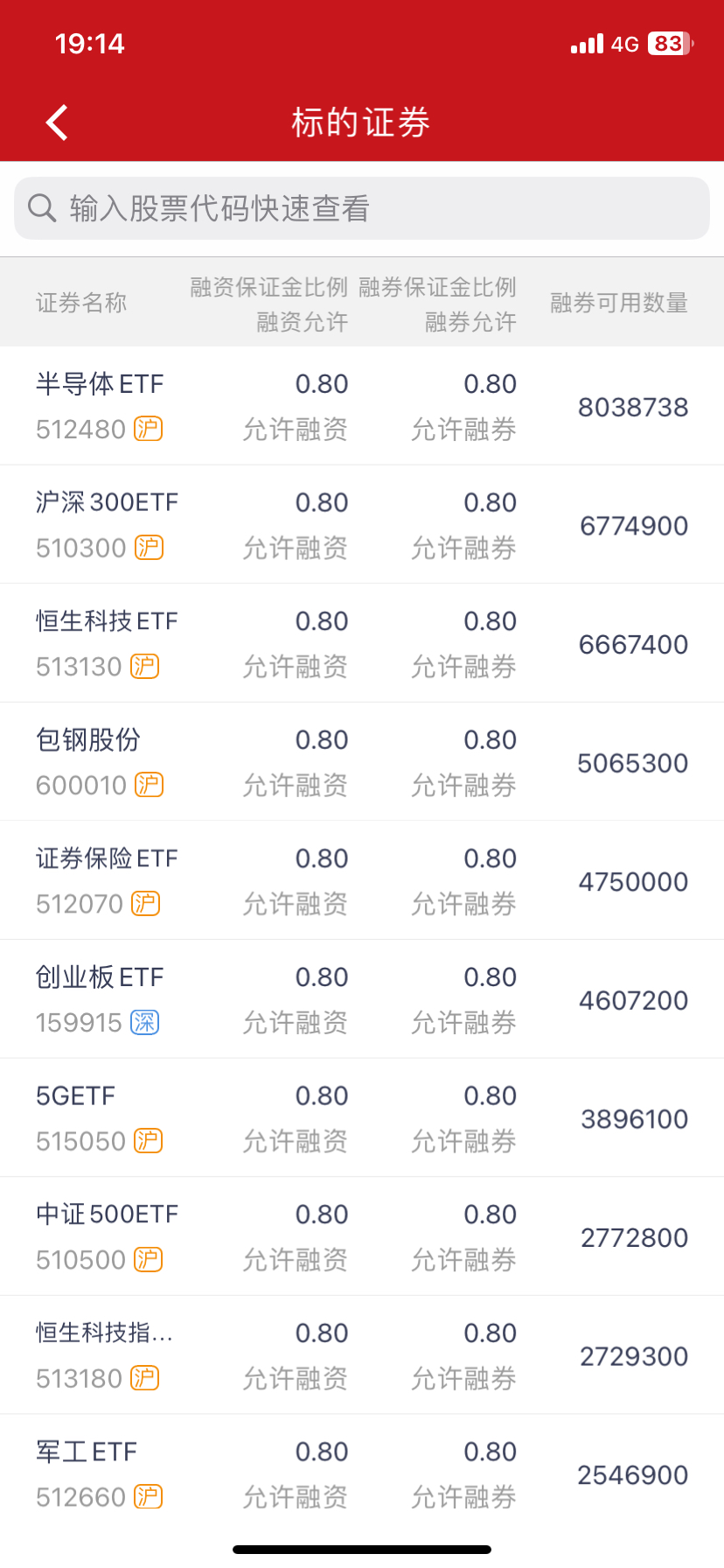Tap the 军工ETF 512660 row
Viewport: 724px width, 1568px height.
(x=362, y=1474)
